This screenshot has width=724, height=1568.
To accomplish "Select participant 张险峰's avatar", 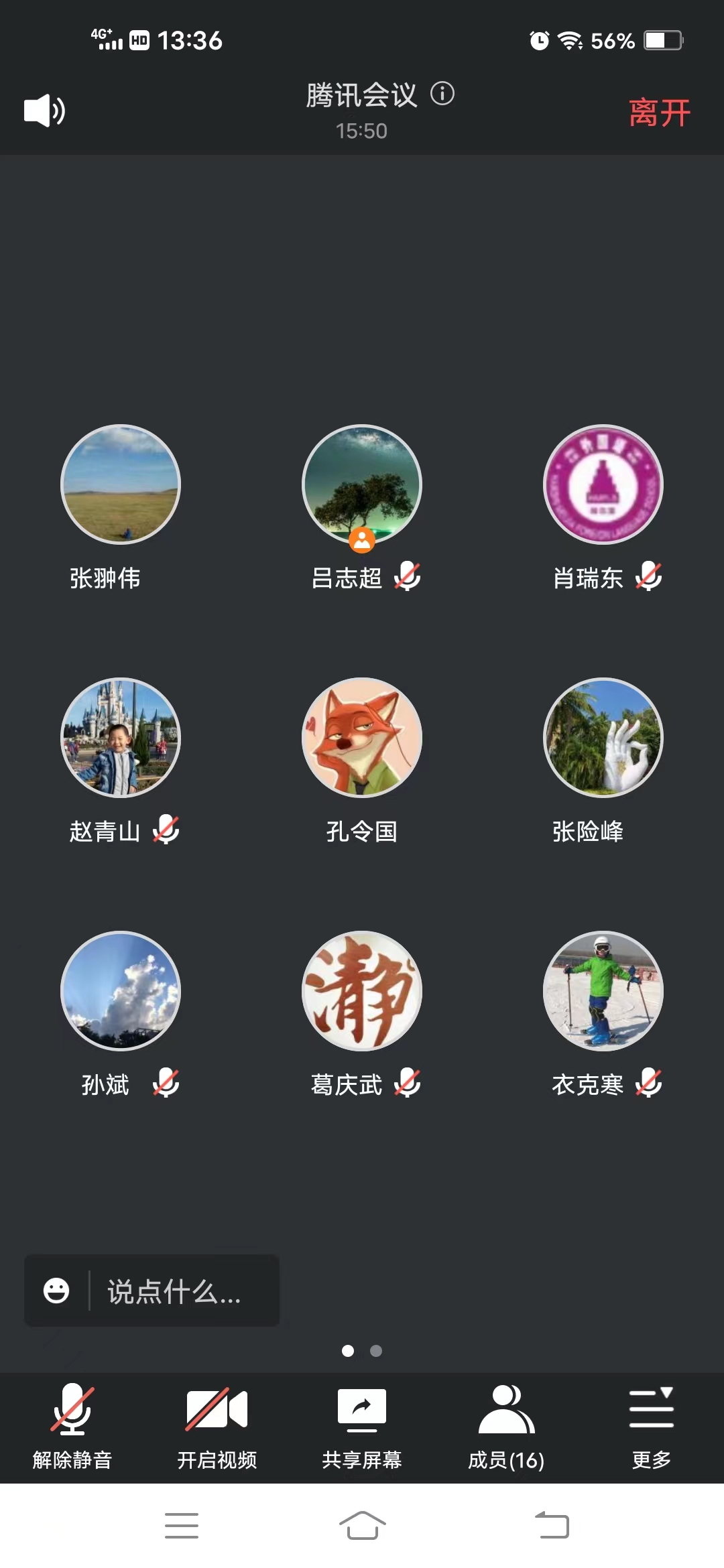I will pos(603,738).
